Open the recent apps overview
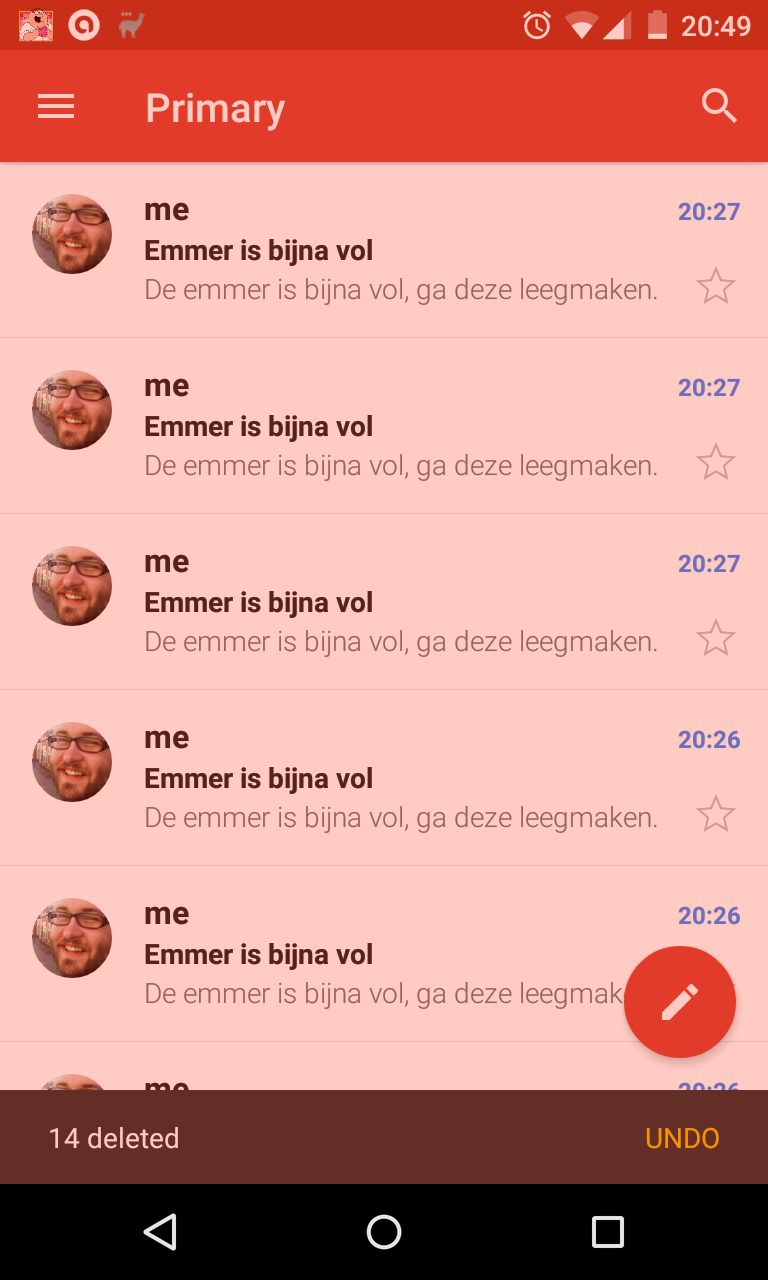The image size is (768, 1280). 607,1232
